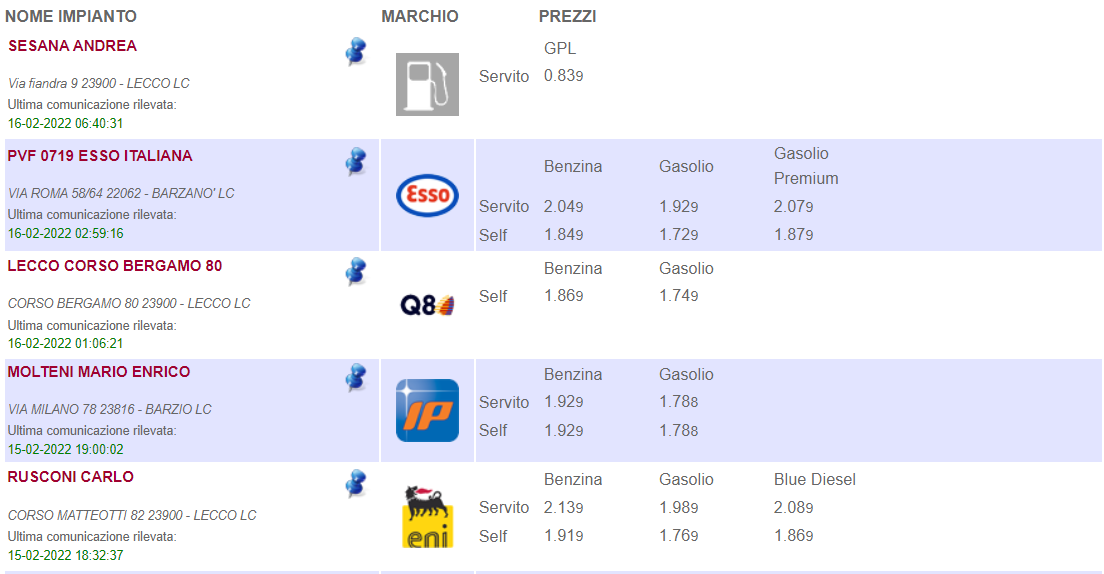This screenshot has width=1104, height=574.
Task: Open RUSCONI CARLO station details
Action: pos(71,477)
